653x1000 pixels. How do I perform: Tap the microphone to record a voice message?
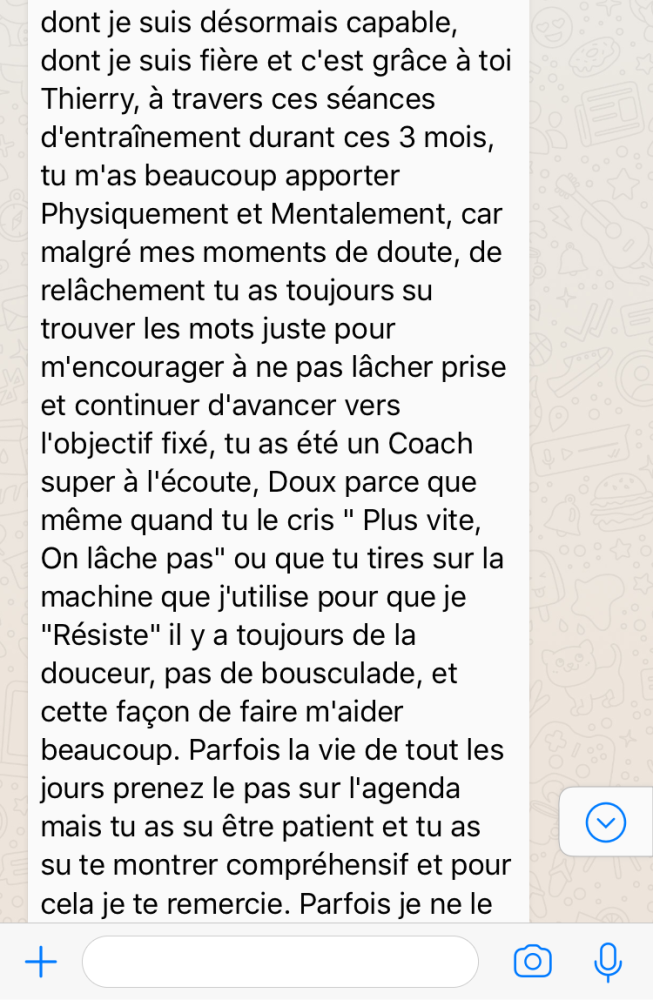click(607, 962)
